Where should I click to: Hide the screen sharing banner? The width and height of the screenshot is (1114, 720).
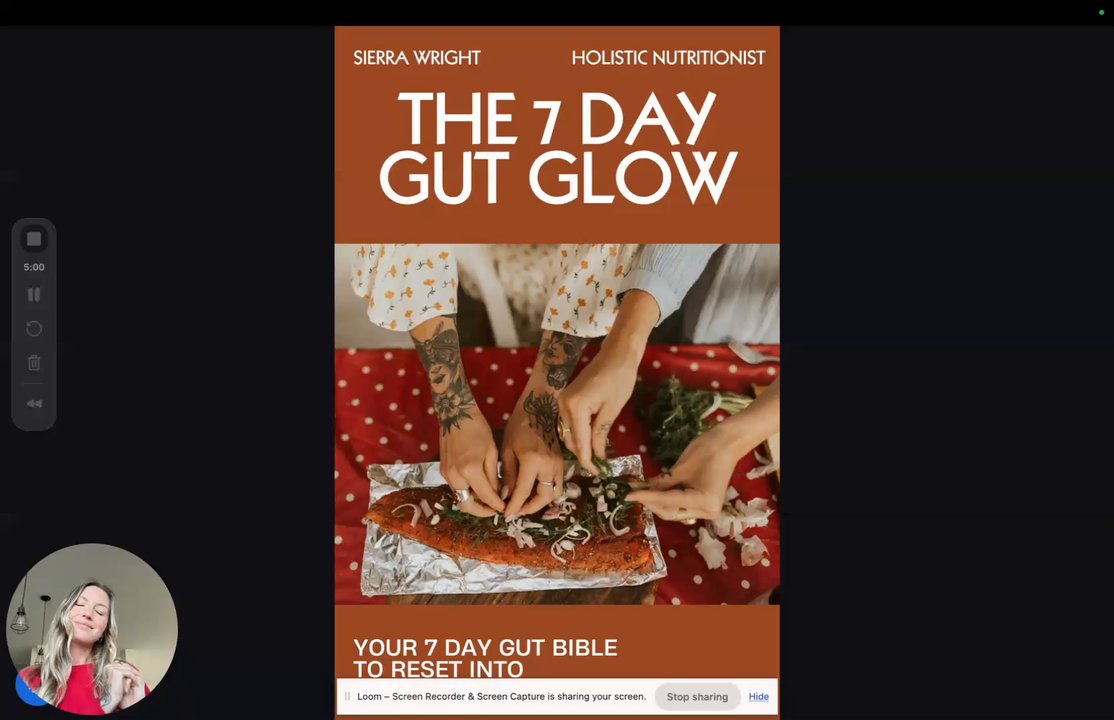(x=759, y=697)
